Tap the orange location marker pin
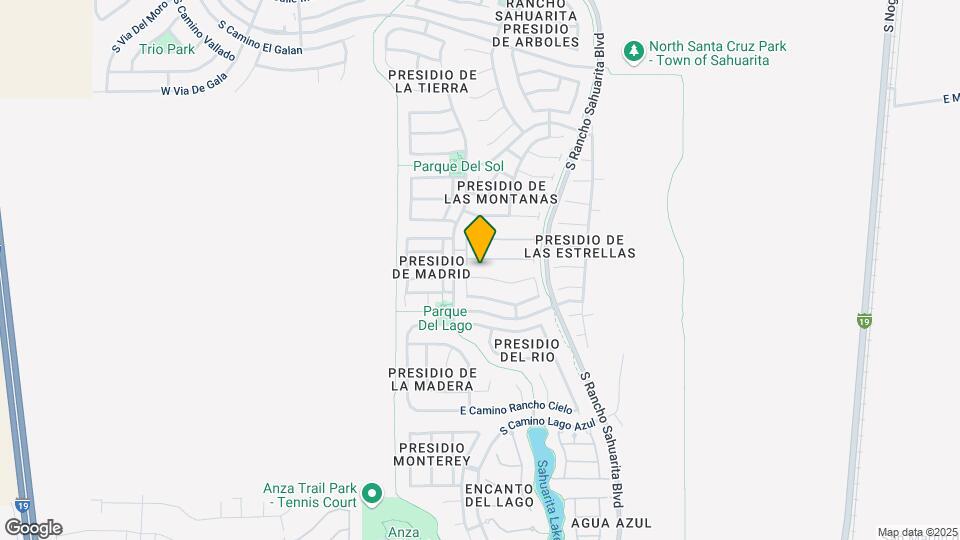960x540 pixels. [x=480, y=239]
